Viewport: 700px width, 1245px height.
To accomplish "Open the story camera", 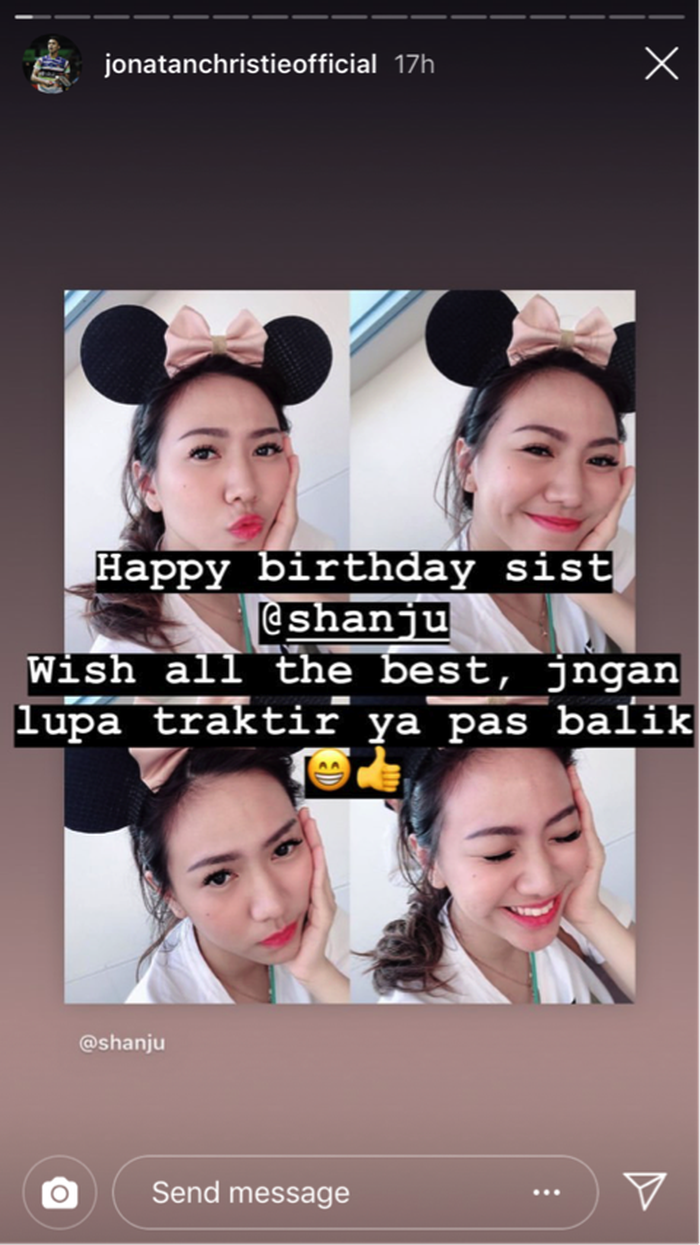I will tap(59, 1193).
